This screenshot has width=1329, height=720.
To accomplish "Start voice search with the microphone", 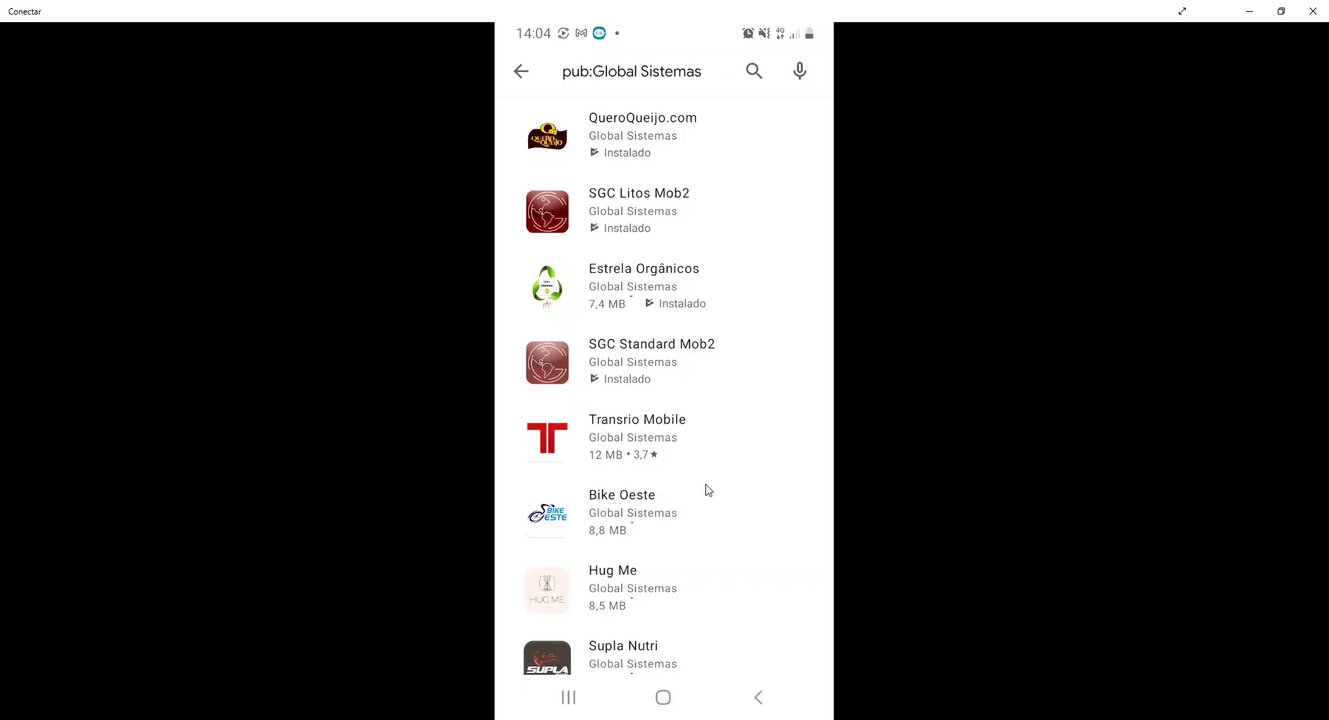I will pyautogui.click(x=799, y=71).
